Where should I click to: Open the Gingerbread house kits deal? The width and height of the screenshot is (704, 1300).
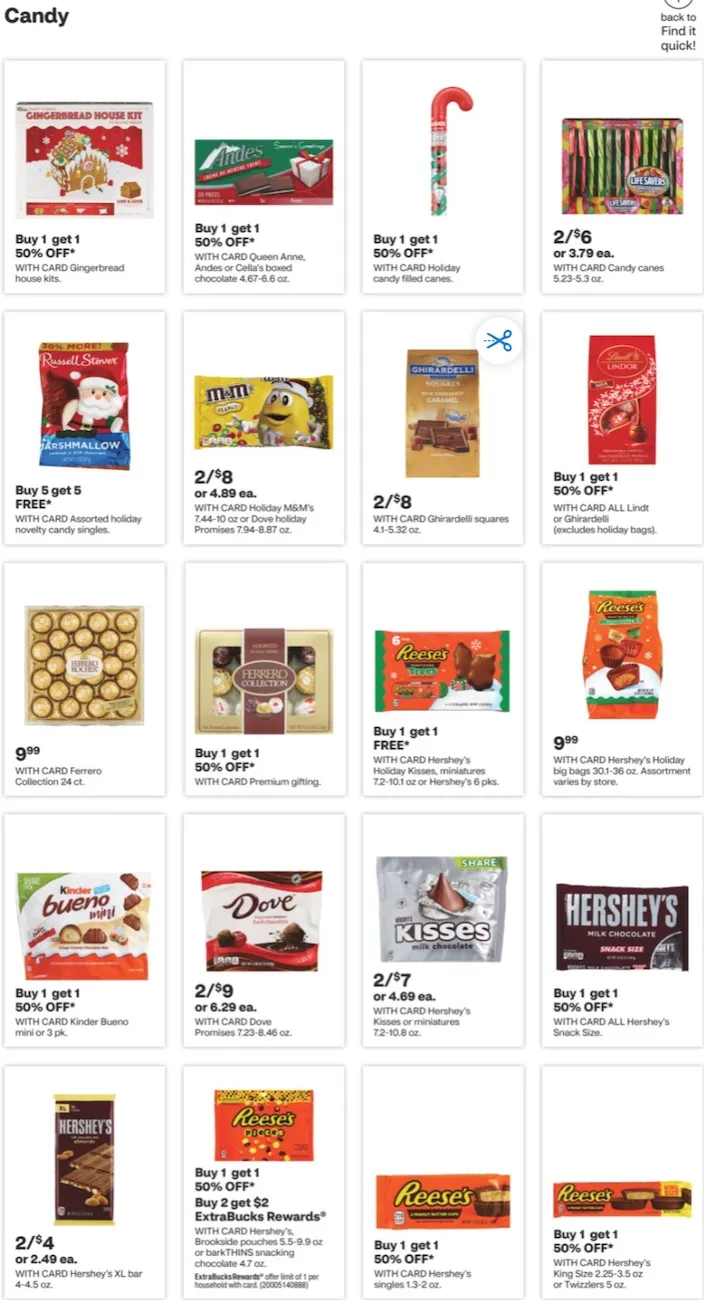tap(84, 177)
